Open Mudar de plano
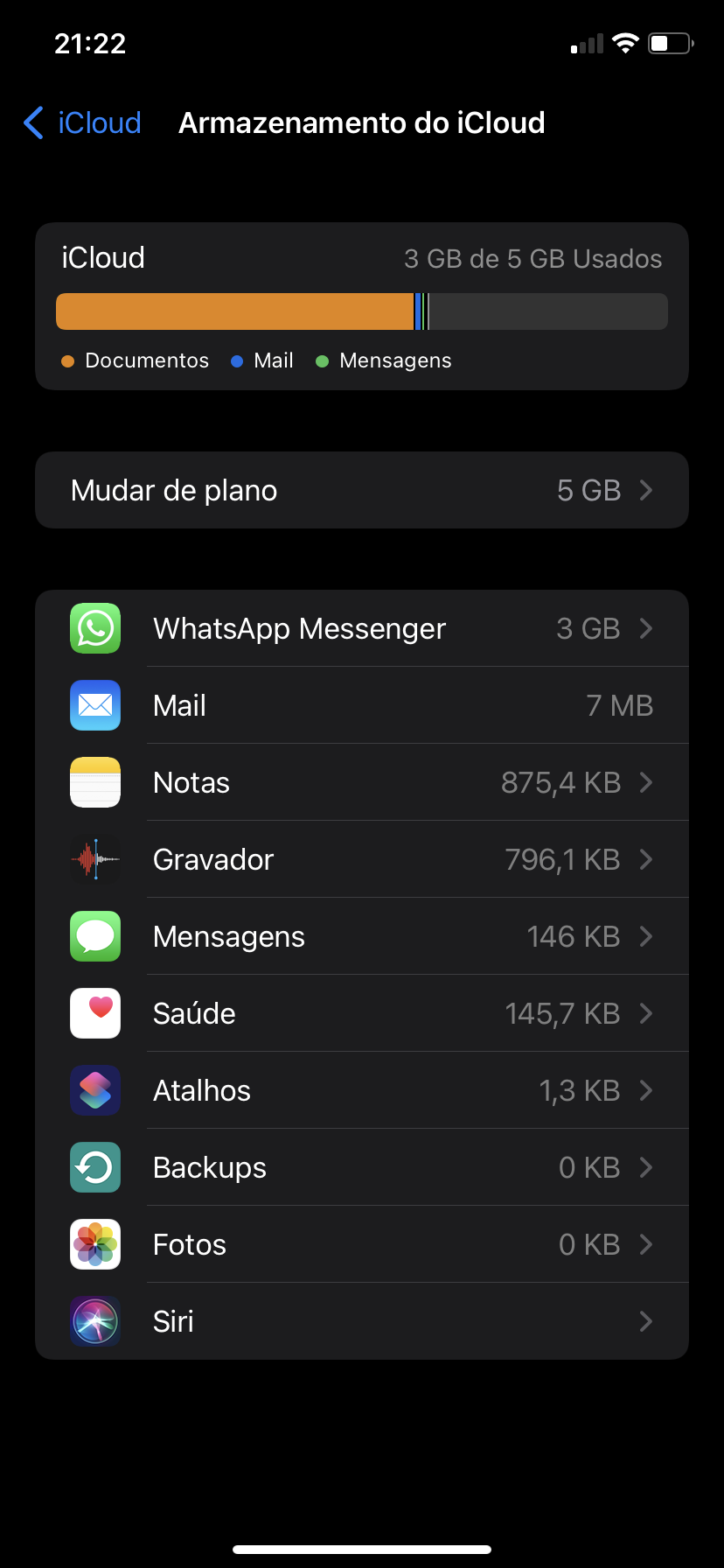This screenshot has height=1568, width=724. [362, 490]
